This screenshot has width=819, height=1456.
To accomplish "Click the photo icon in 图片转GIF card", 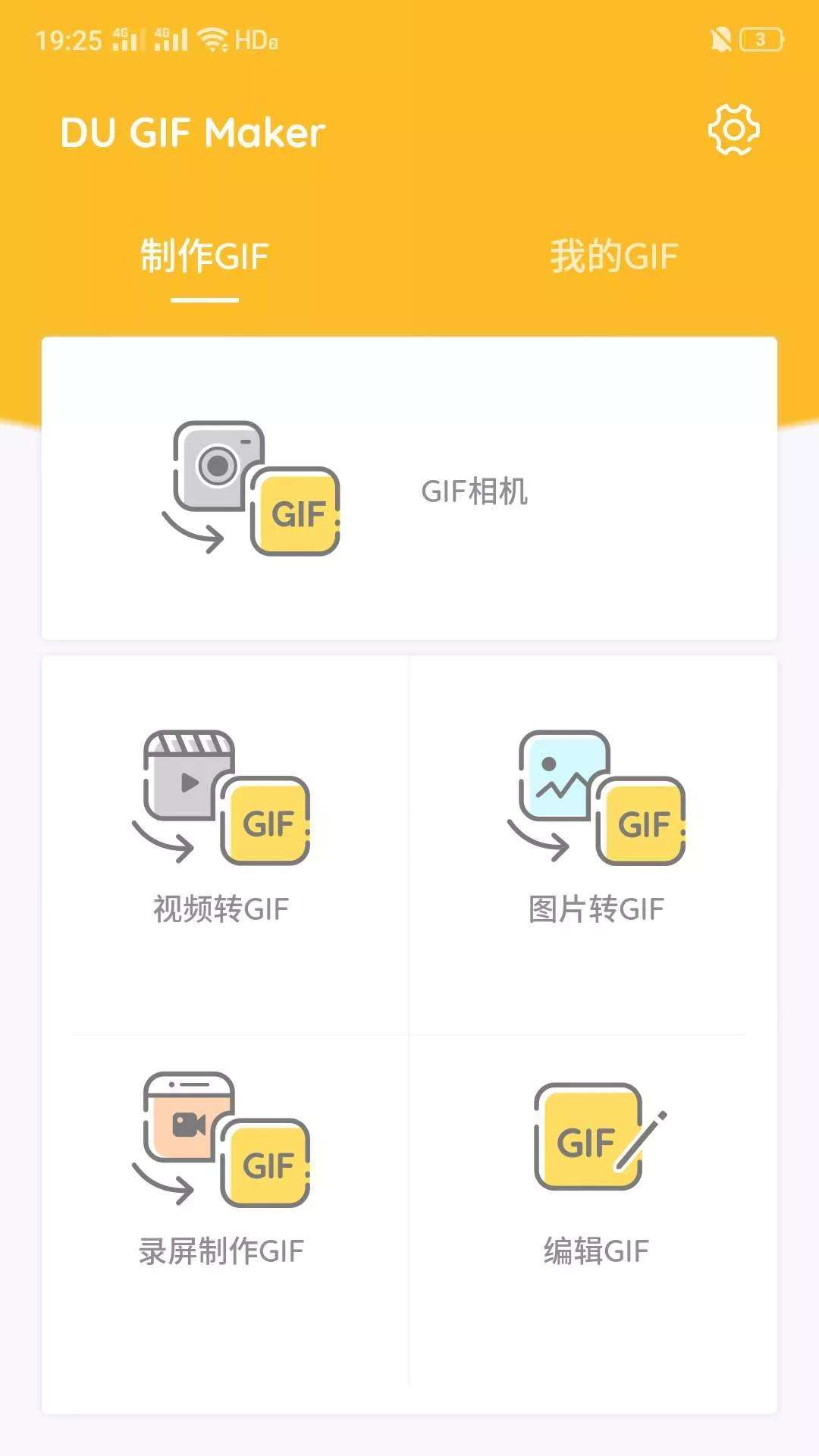I will [x=561, y=773].
